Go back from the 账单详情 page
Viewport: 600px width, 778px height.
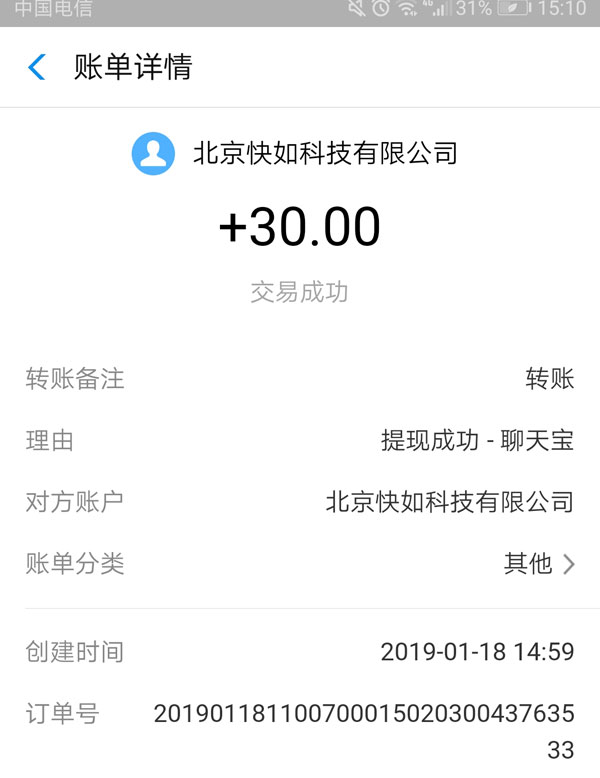click(x=37, y=67)
